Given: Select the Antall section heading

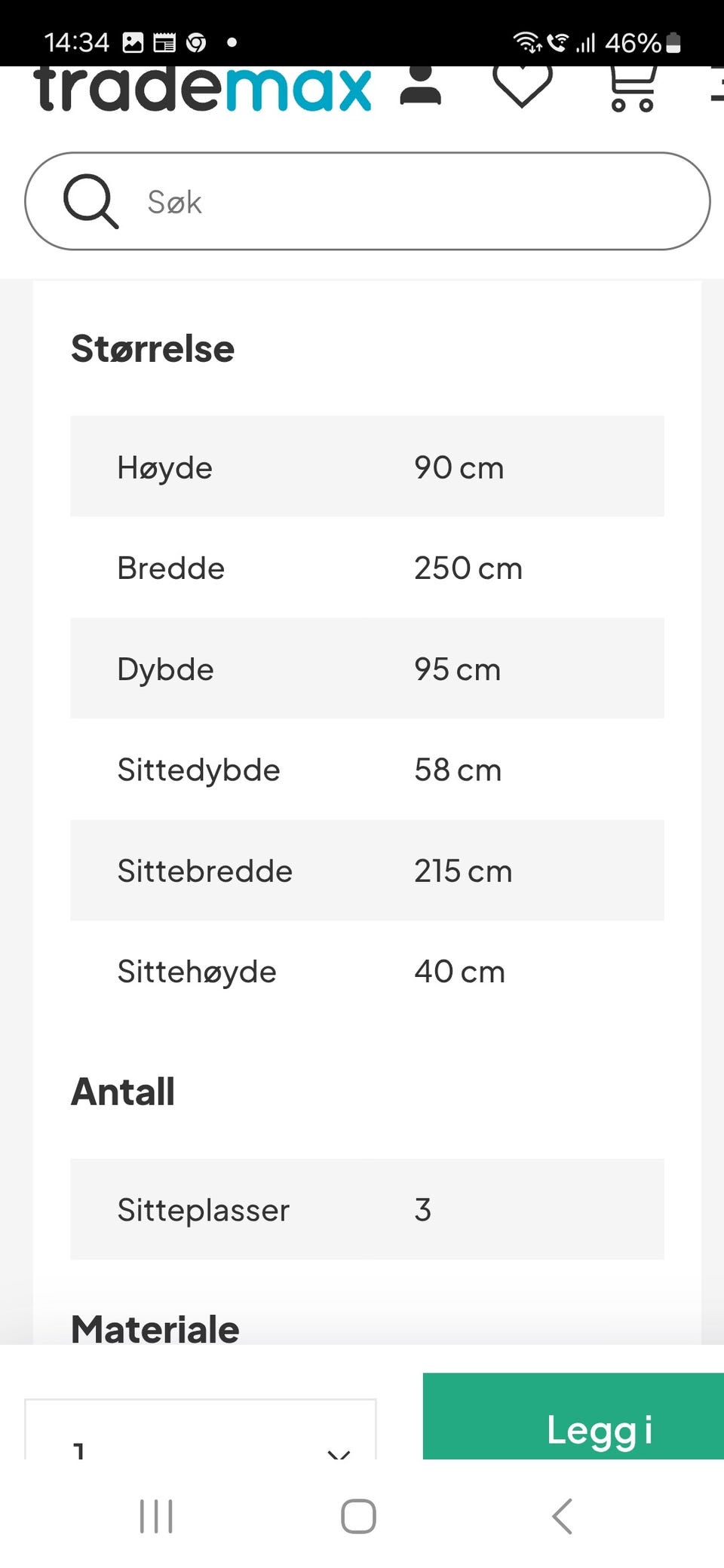Looking at the screenshot, I should point(123,1089).
